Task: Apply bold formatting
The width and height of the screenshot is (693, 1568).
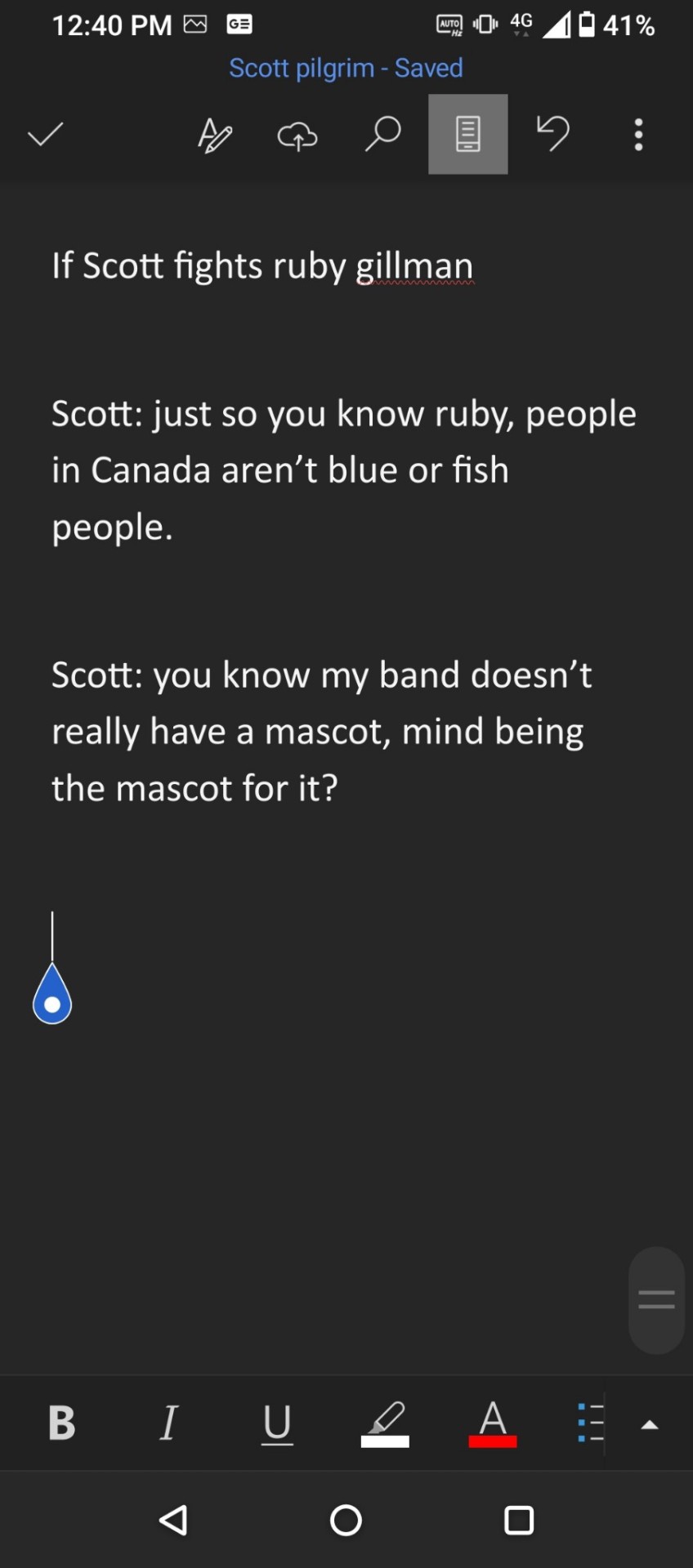Action: [62, 1423]
